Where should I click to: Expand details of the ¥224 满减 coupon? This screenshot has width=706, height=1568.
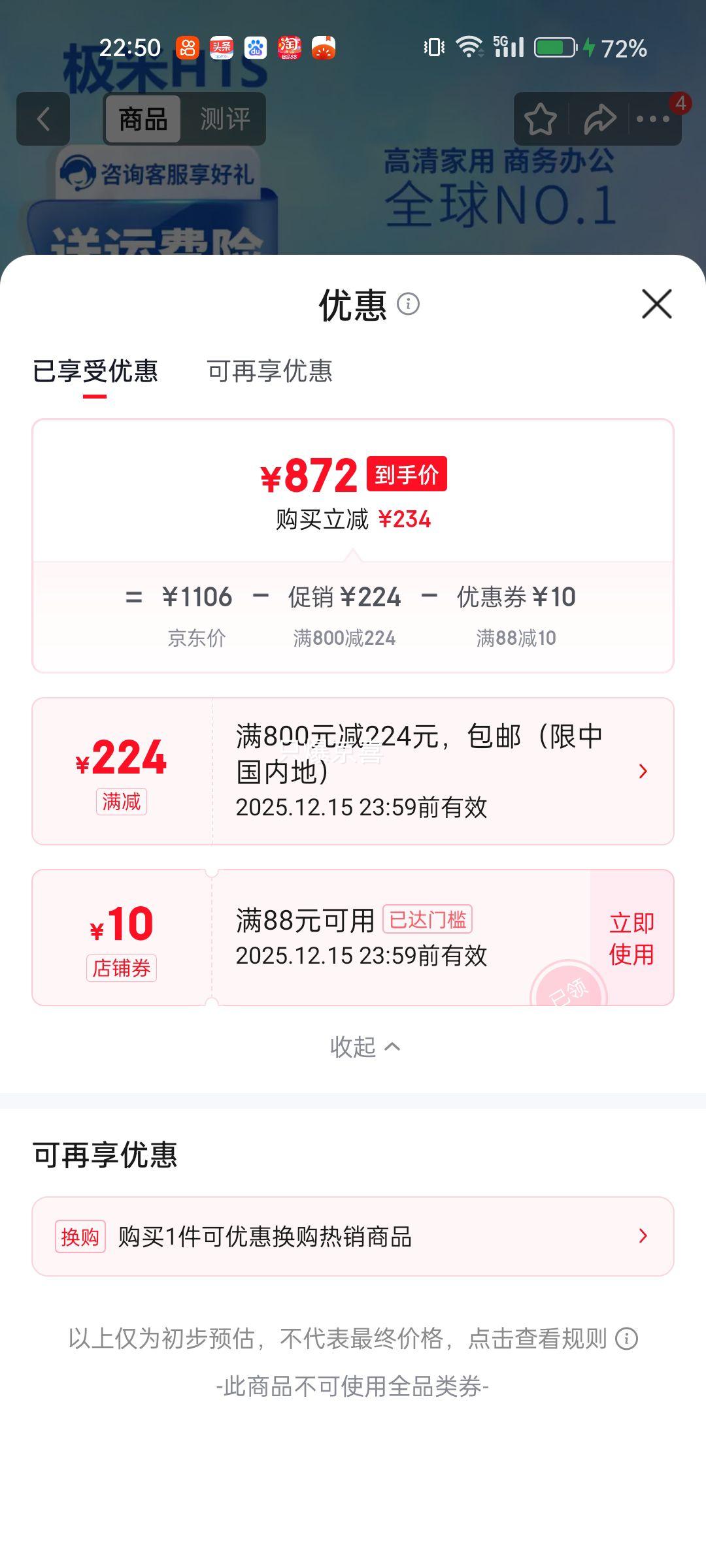pos(643,772)
